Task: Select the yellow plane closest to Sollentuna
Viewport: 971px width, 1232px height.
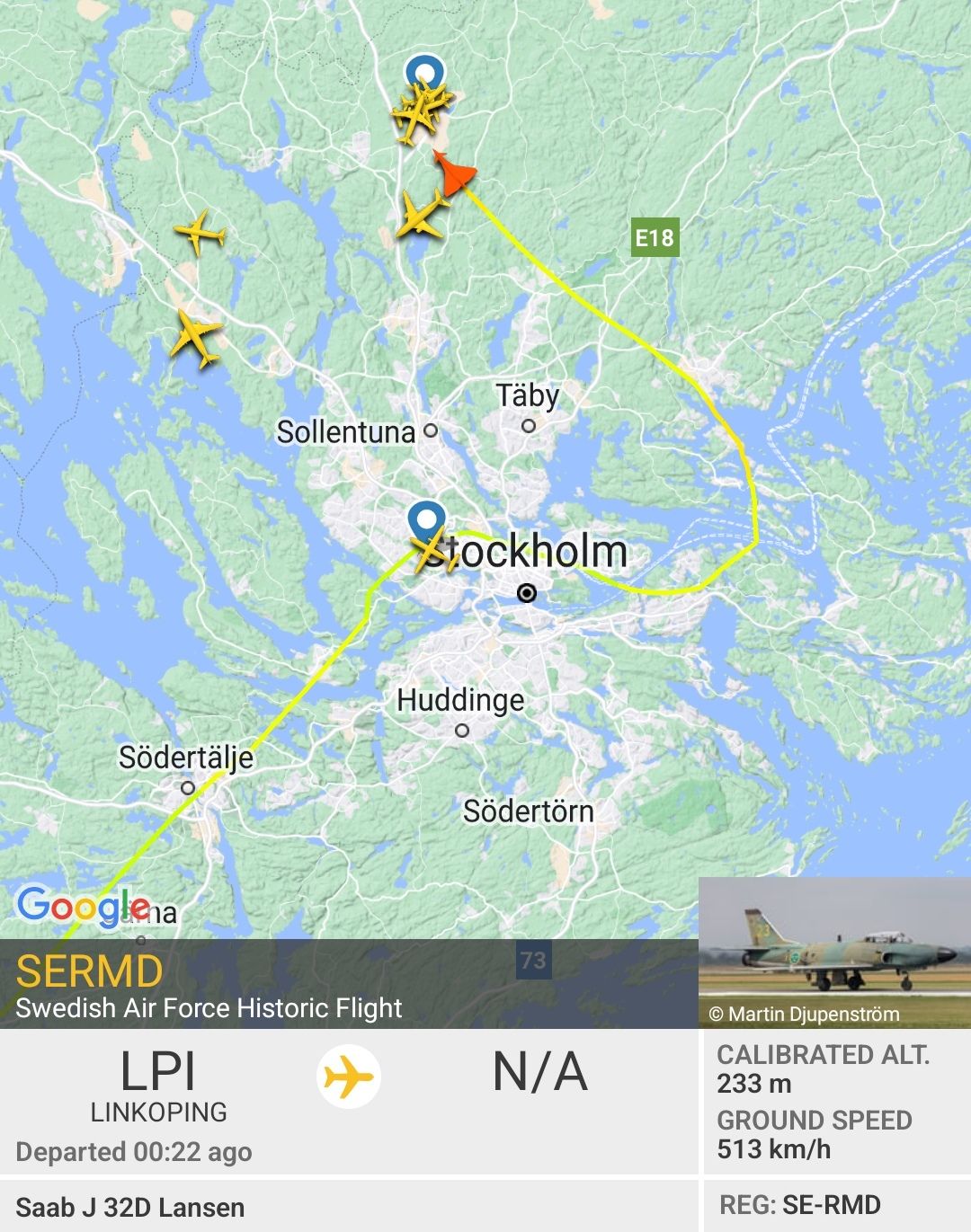Action: [195, 338]
